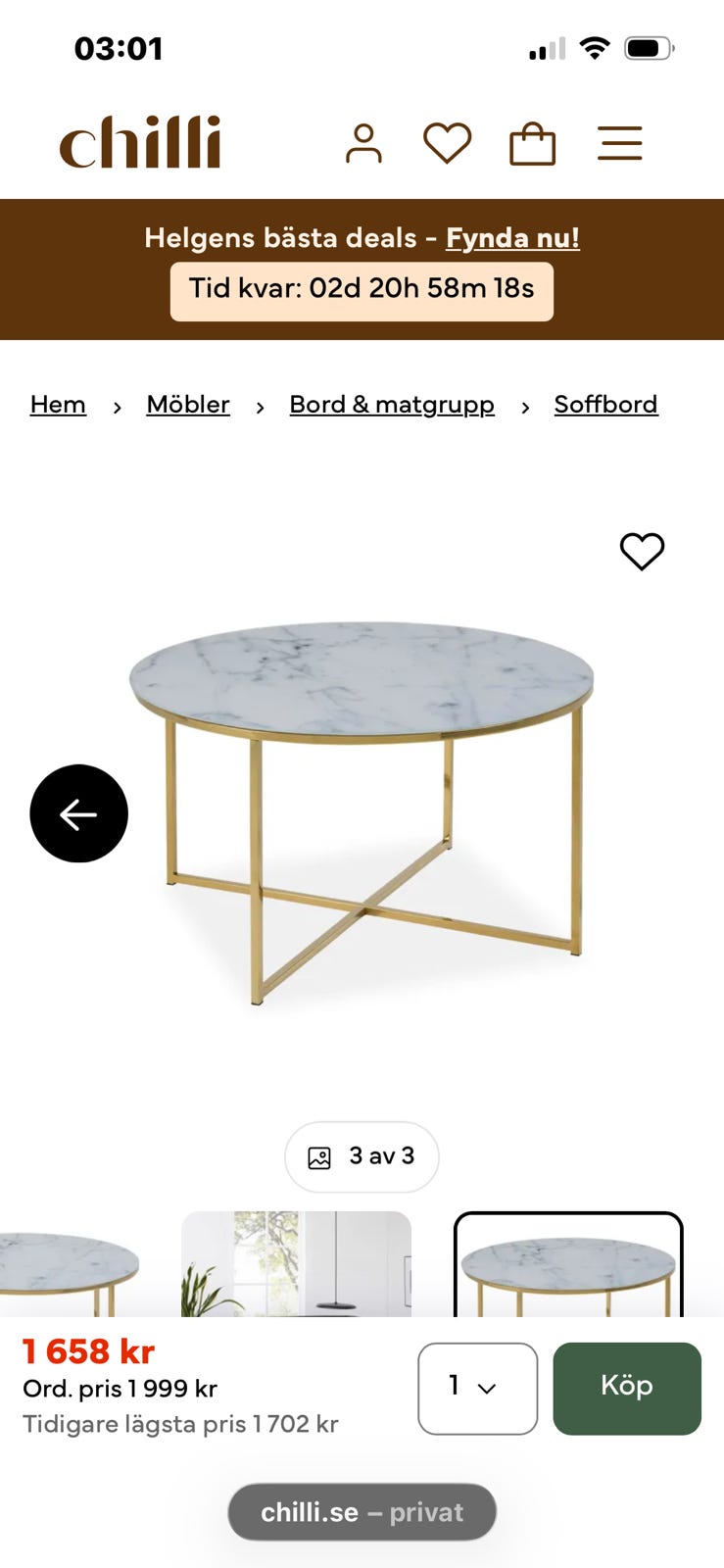The width and height of the screenshot is (724, 1568).
Task: Open the shopping bag
Action: click(532, 144)
